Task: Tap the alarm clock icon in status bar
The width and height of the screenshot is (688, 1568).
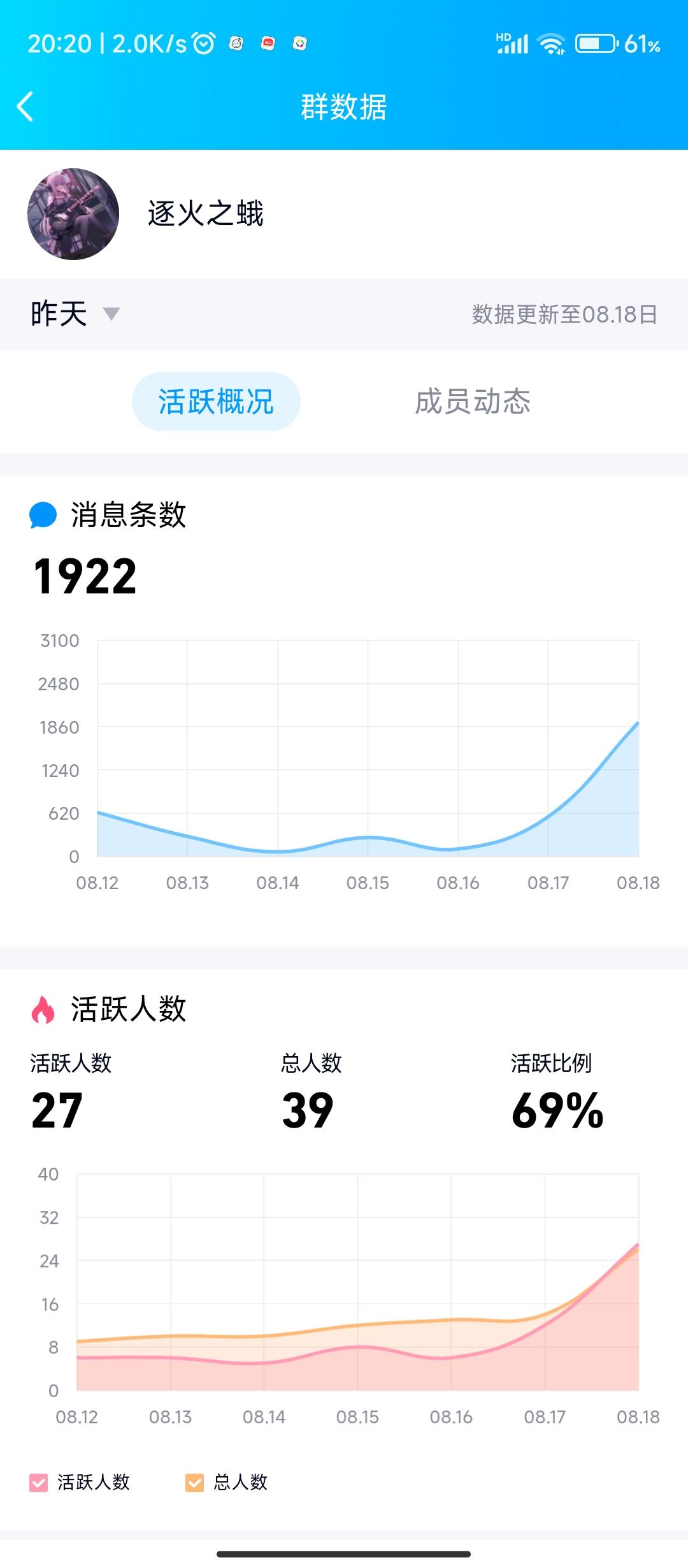Action: (x=203, y=43)
